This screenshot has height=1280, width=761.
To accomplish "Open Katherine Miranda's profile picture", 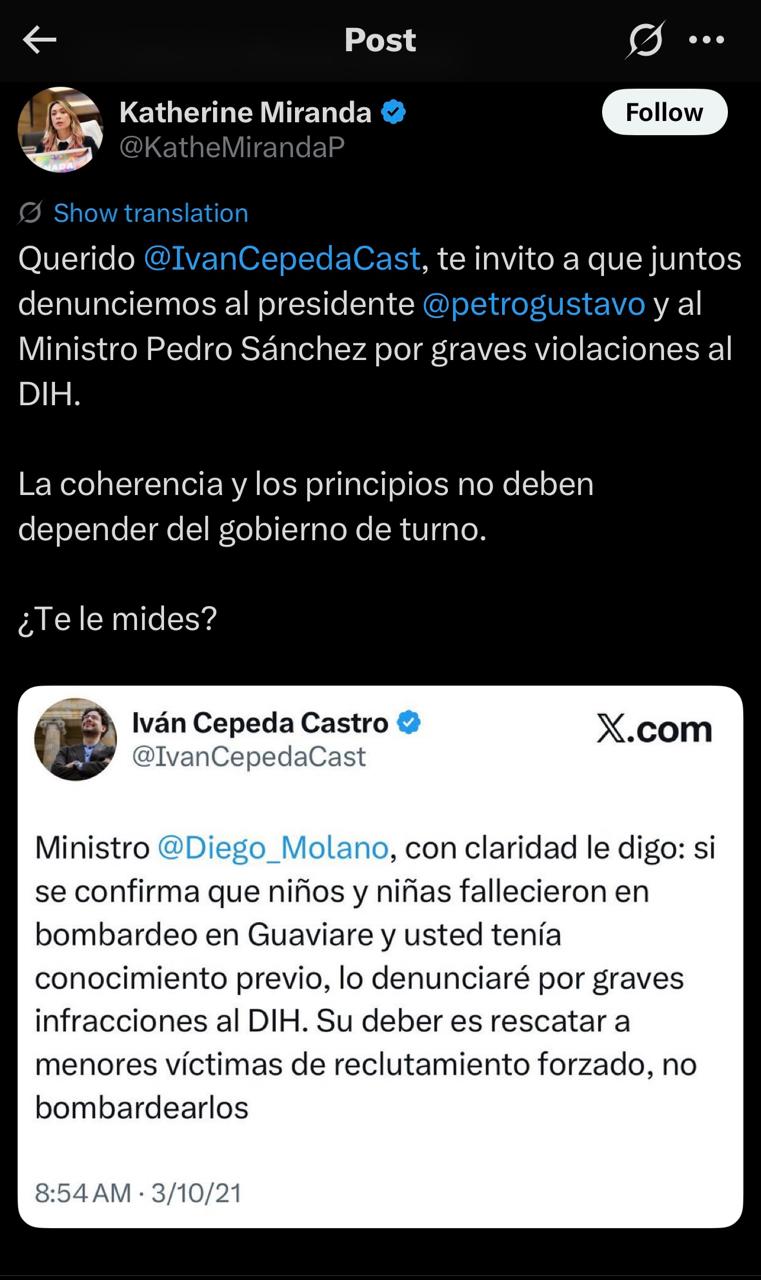I will 60,129.
